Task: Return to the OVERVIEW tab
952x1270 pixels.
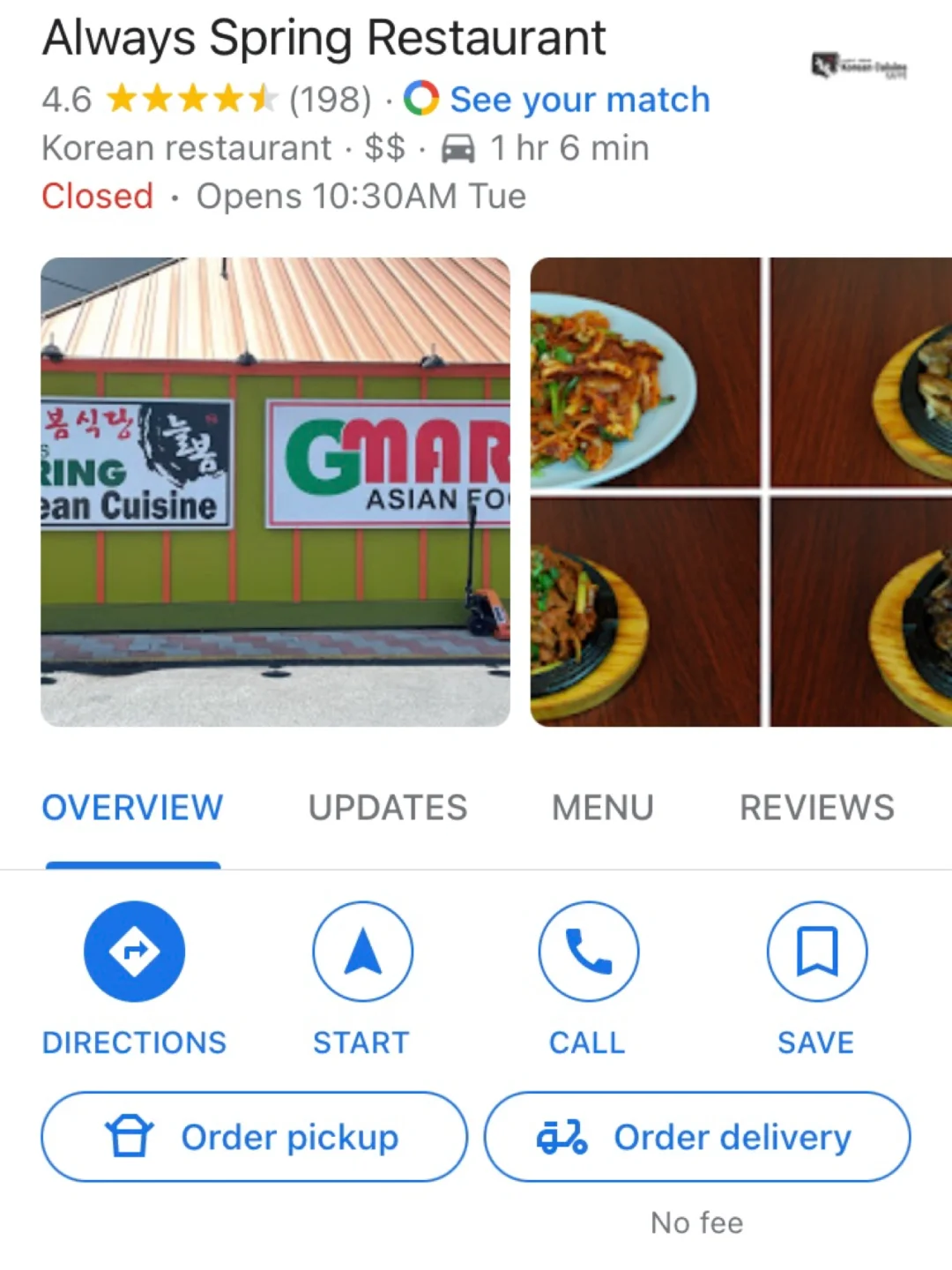Action: pyautogui.click(x=132, y=807)
